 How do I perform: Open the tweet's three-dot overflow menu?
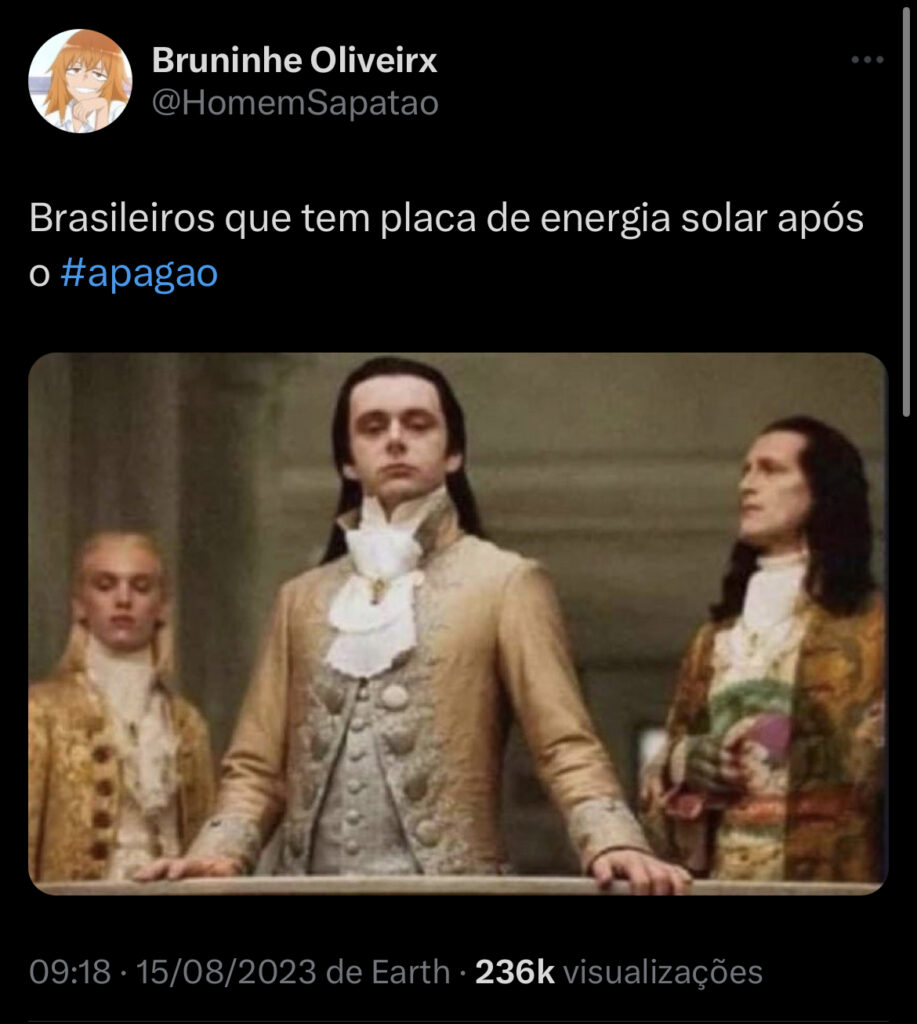[x=866, y=60]
